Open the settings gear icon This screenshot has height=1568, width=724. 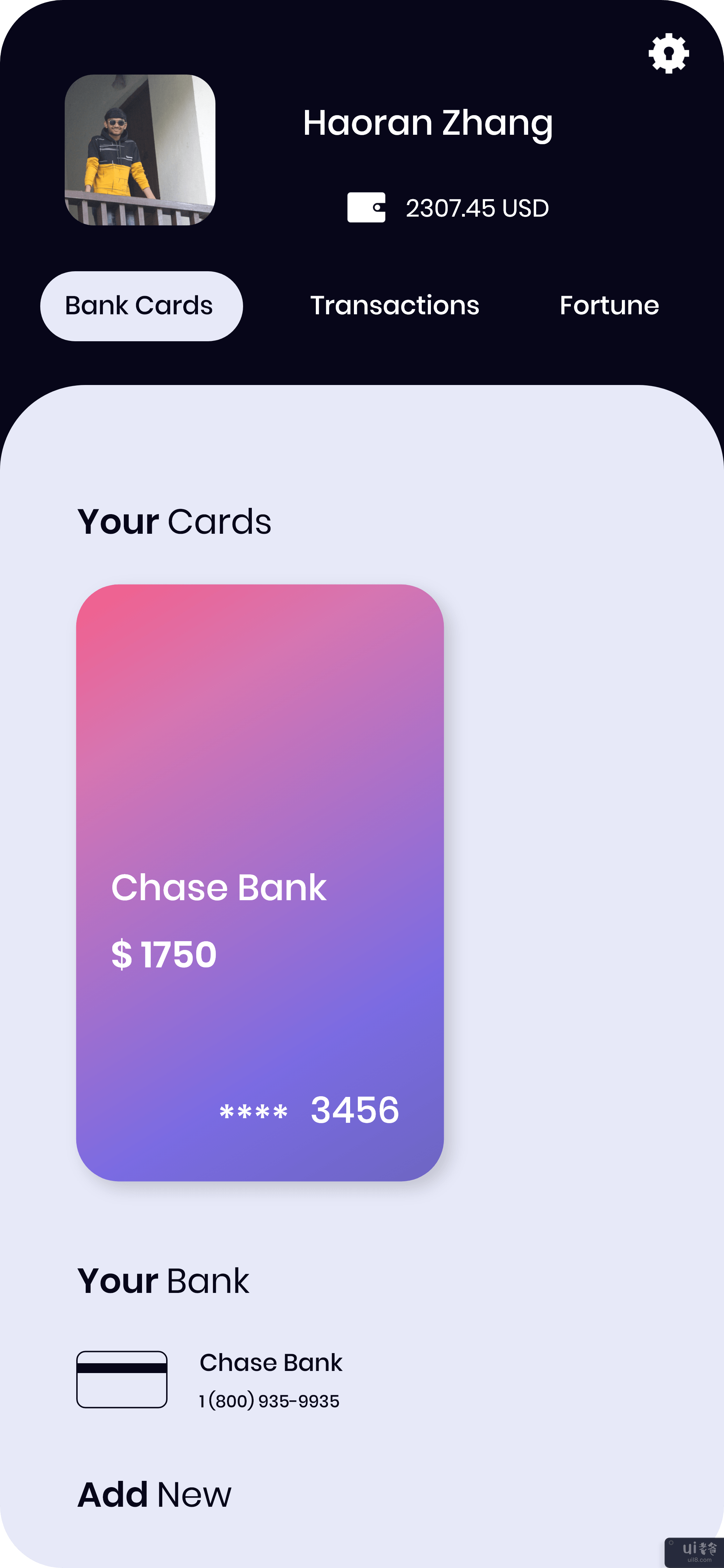tap(668, 54)
